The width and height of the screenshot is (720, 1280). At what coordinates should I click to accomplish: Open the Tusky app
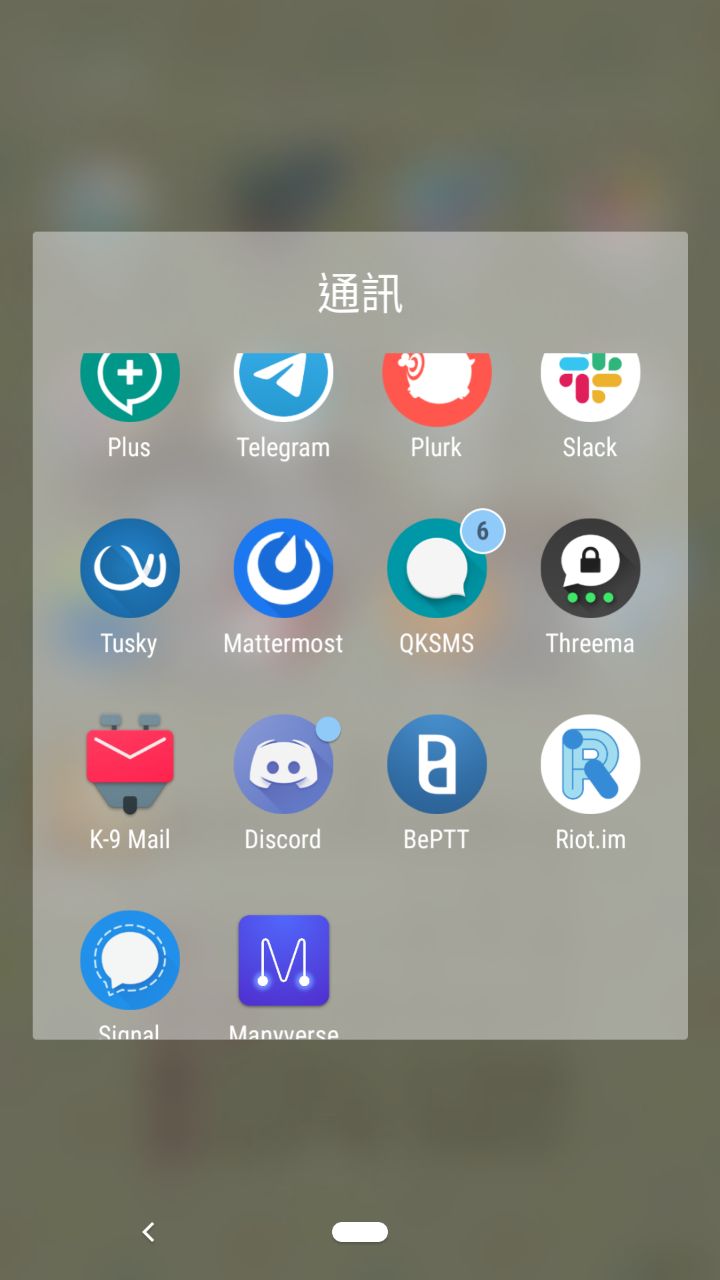(130, 568)
